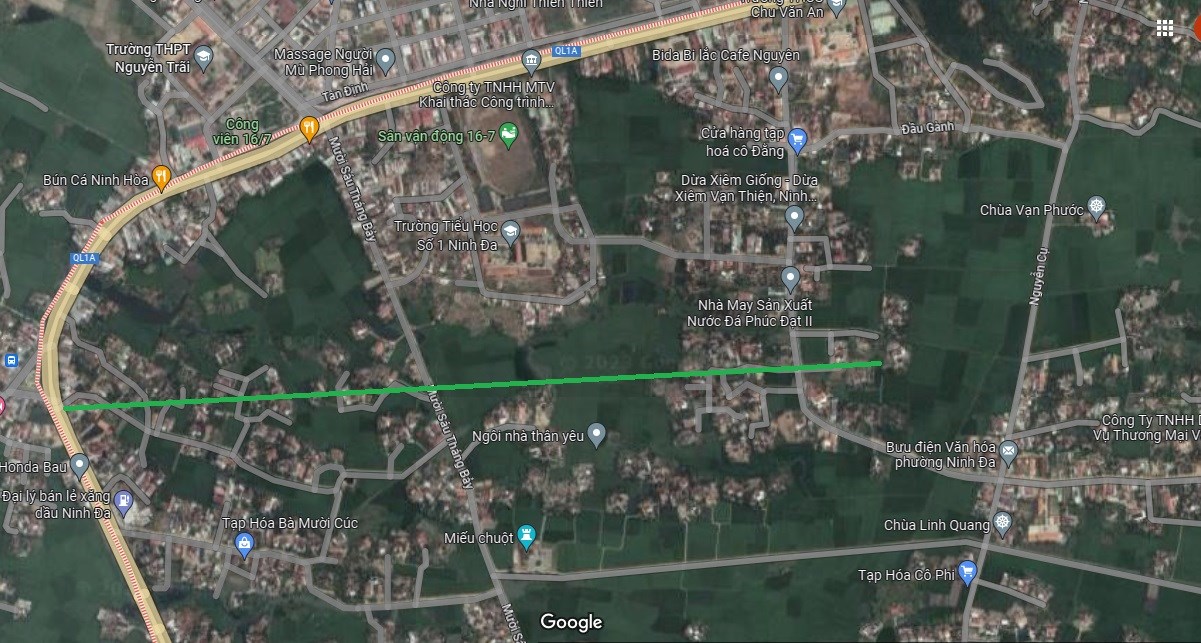Select the Sân vận động 16-7 stadium marker
The image size is (1201, 643).
pos(509,135)
